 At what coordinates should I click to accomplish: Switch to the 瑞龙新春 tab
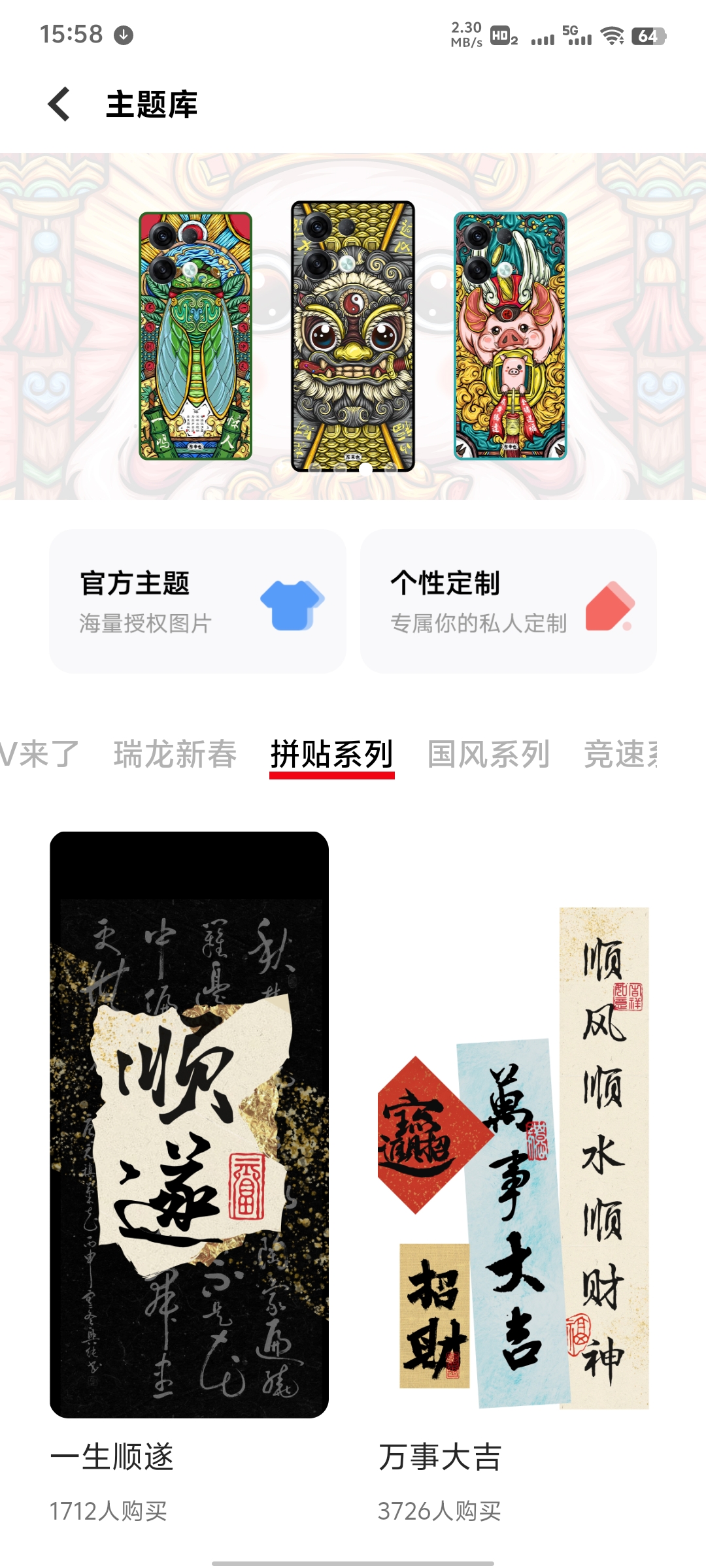point(175,755)
